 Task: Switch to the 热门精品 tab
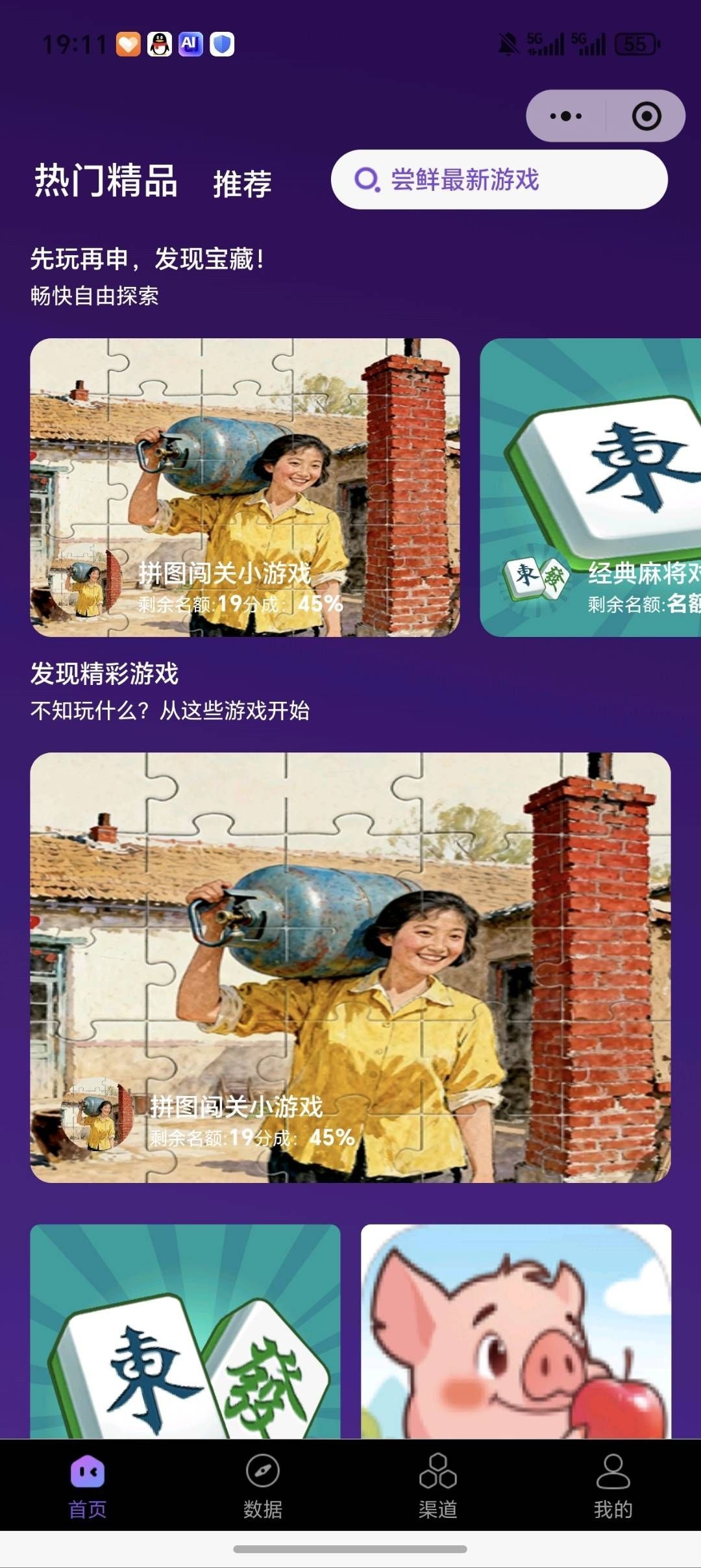(x=106, y=182)
